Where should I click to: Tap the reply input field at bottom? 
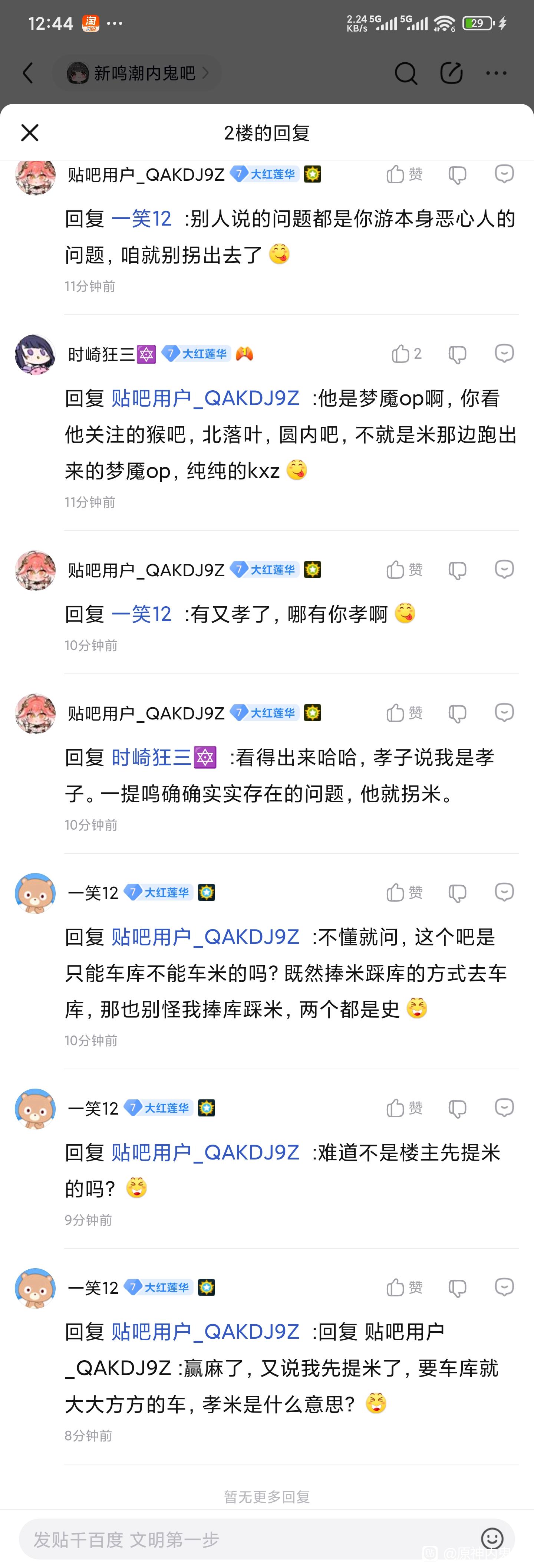coord(243,1539)
